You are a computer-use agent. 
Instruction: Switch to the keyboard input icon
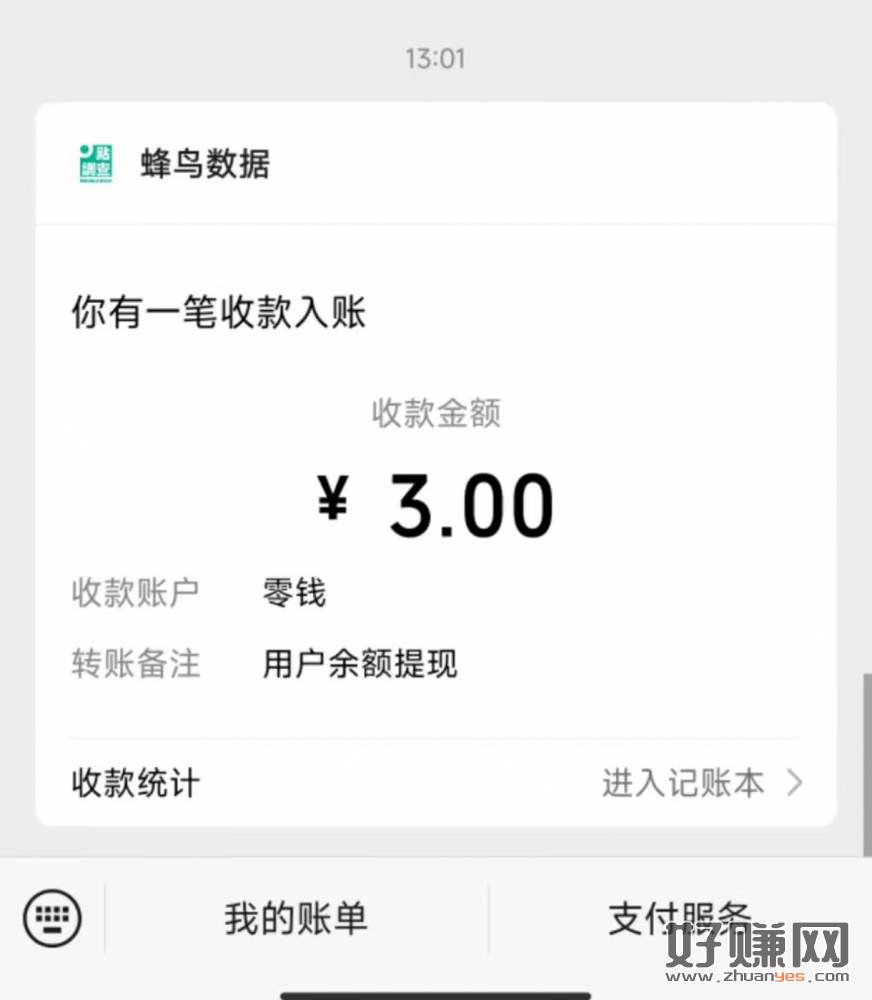[52, 918]
